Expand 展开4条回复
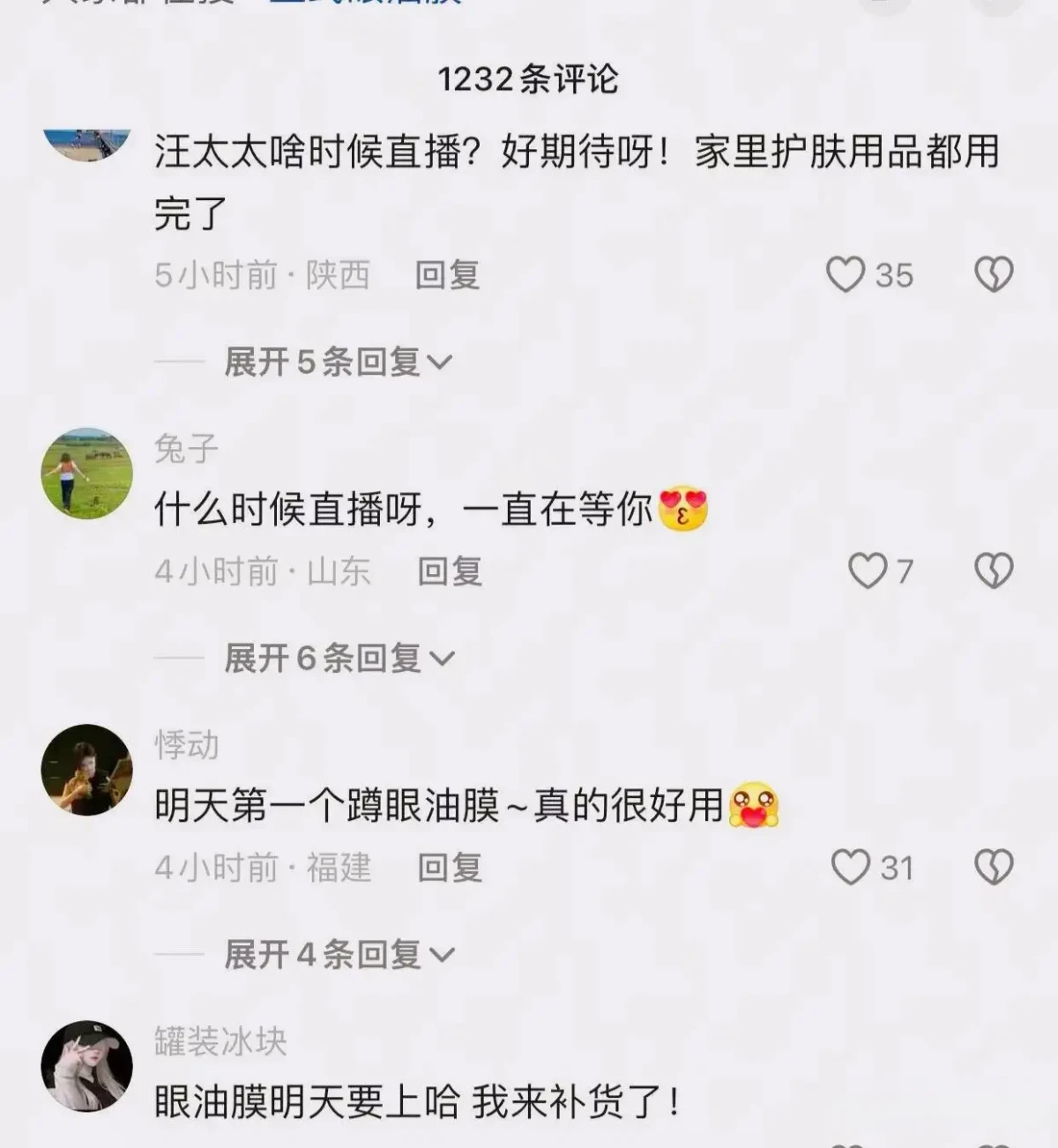Image resolution: width=1058 pixels, height=1148 pixels. click(x=339, y=954)
